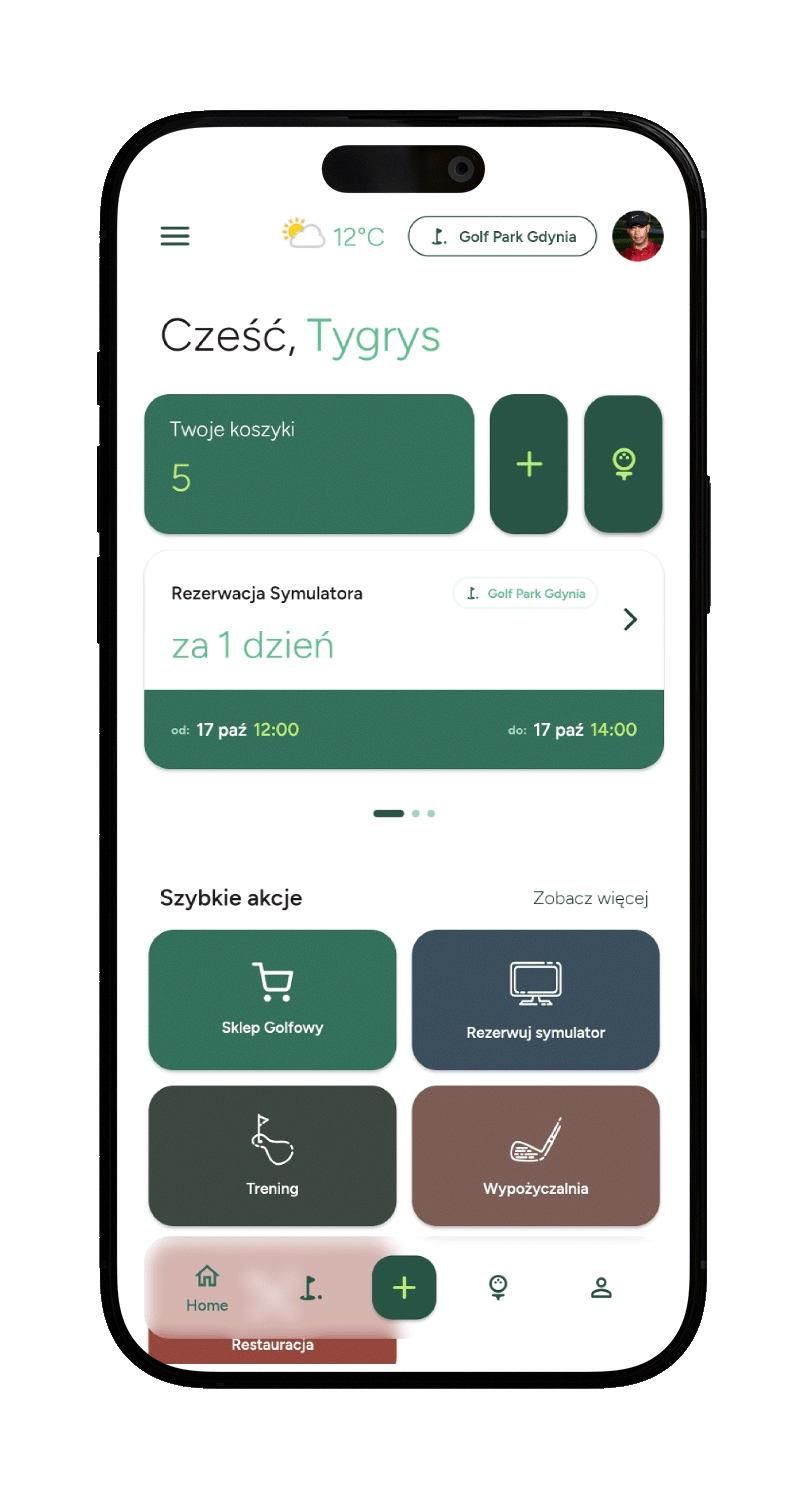
Task: Open the profile photo avatar
Action: [x=637, y=237]
